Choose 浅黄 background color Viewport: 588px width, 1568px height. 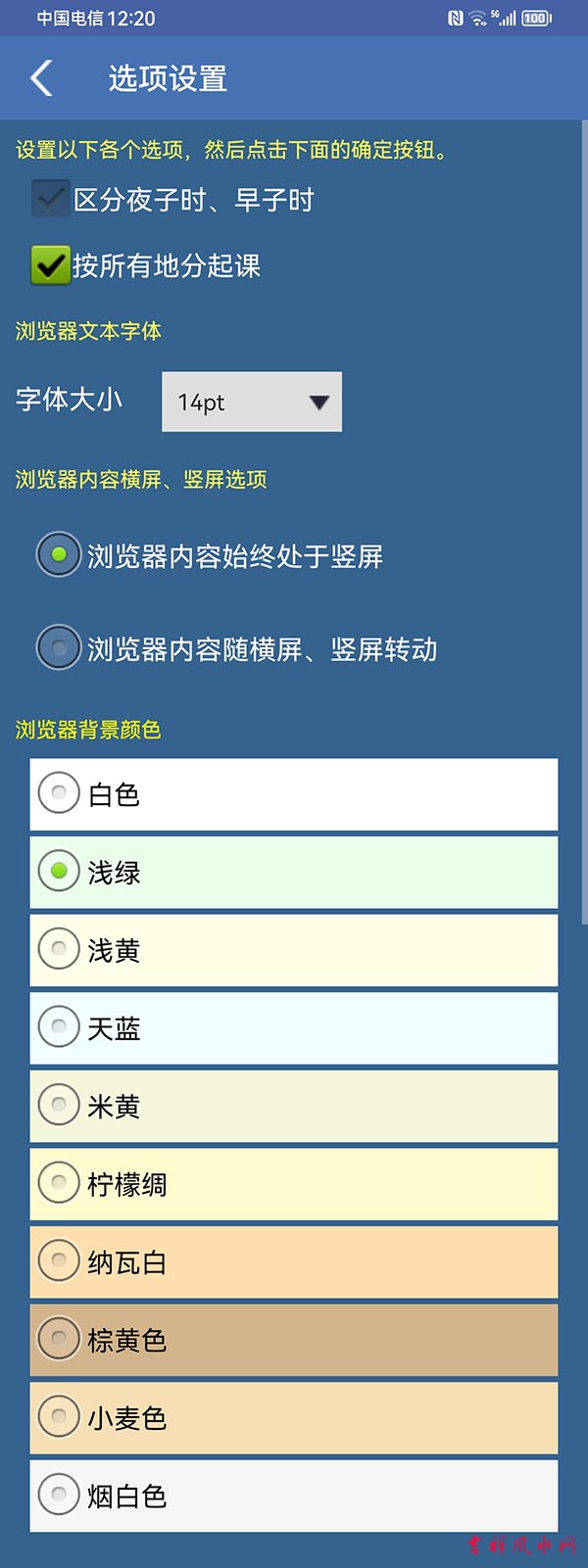tap(59, 949)
